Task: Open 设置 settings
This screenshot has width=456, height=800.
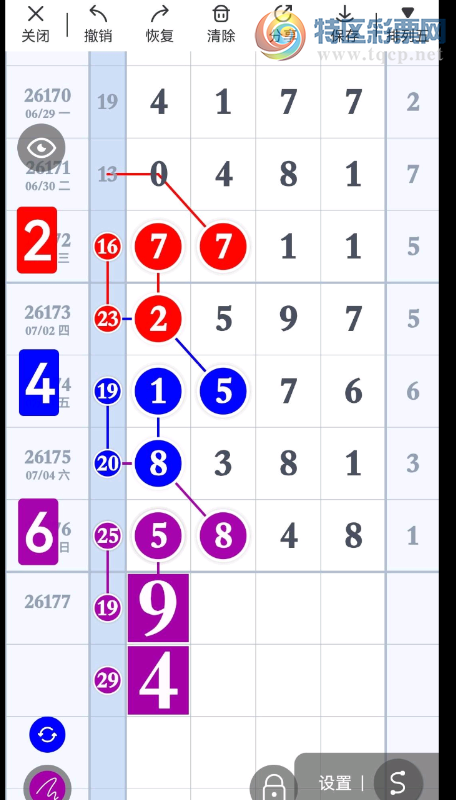Action: (x=335, y=783)
